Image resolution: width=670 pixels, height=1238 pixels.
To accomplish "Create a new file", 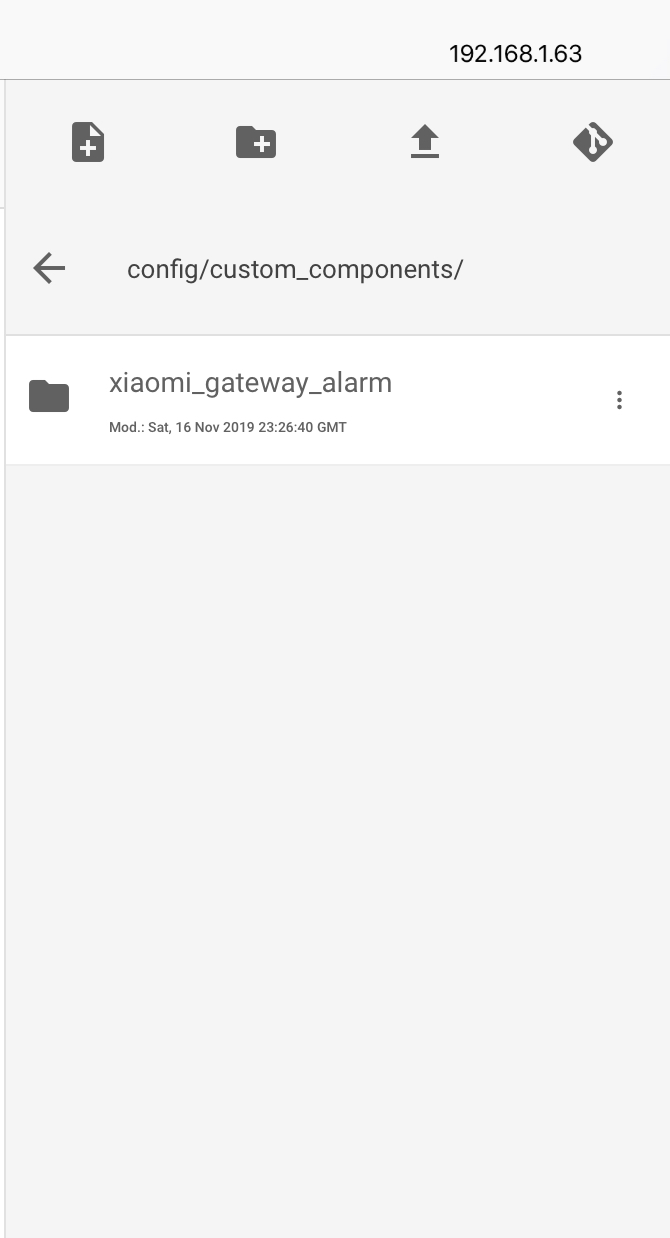I will click(x=88, y=142).
